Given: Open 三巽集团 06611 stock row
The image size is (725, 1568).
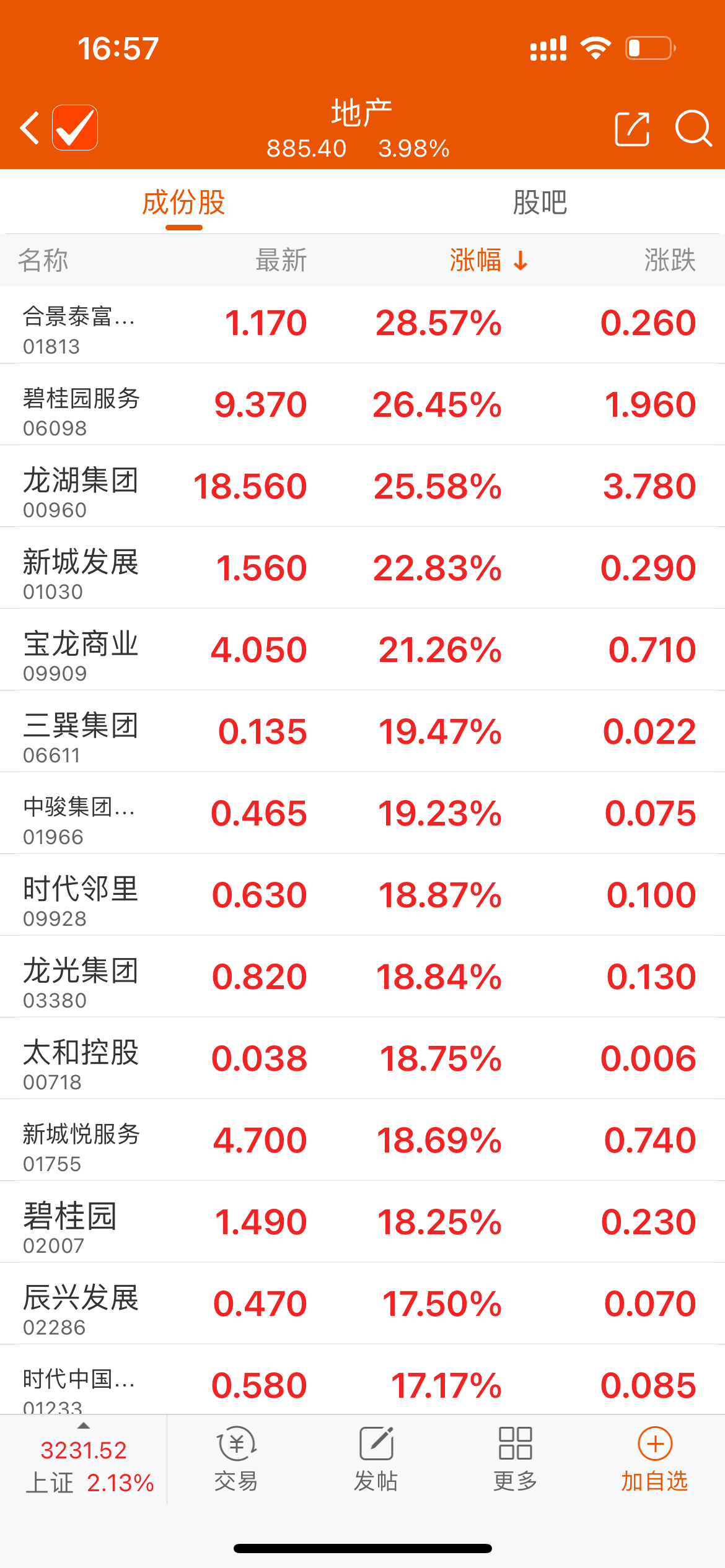Looking at the screenshot, I should pyautogui.click(x=362, y=732).
